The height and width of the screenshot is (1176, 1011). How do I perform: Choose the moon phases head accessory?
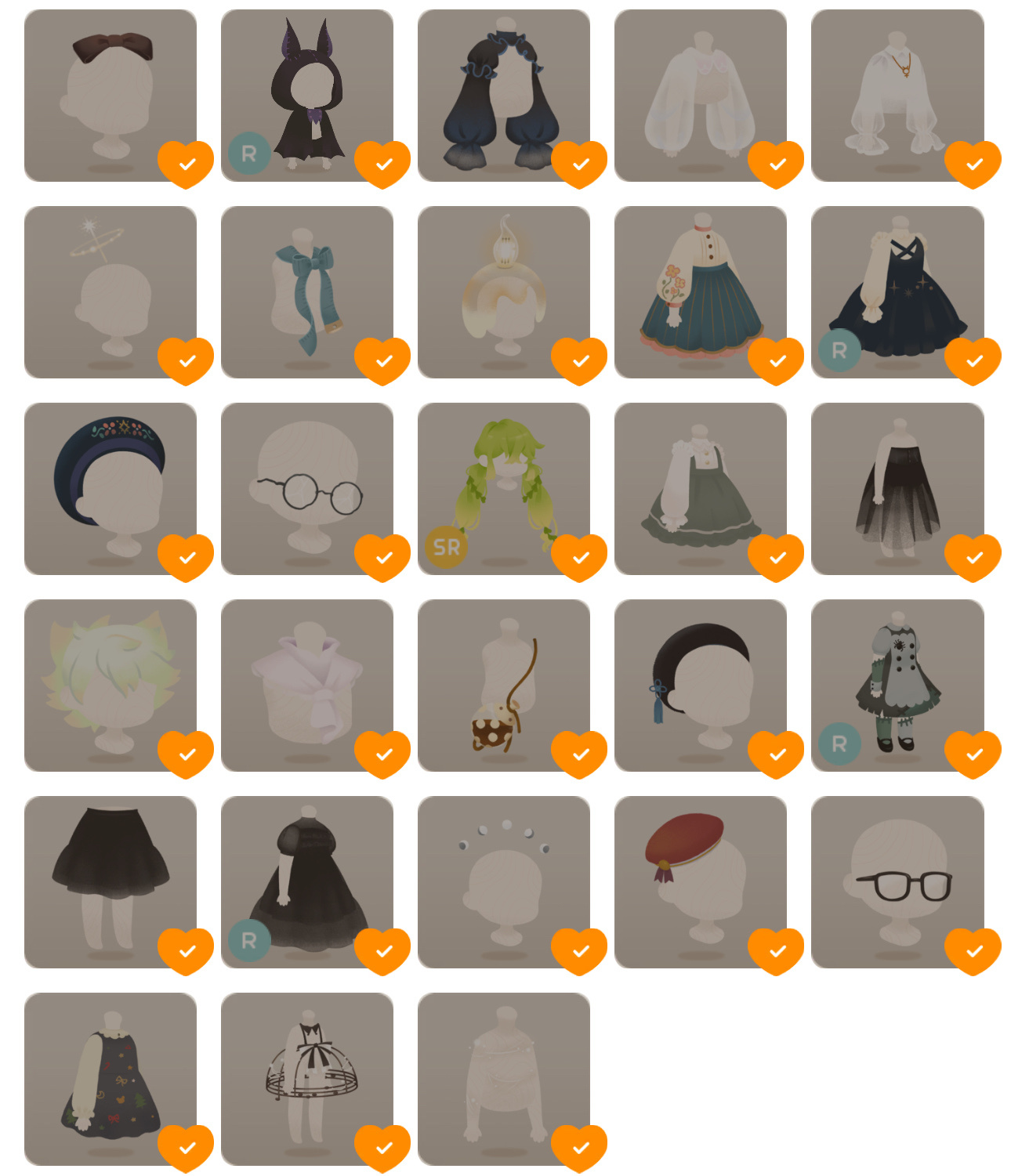[504, 881]
